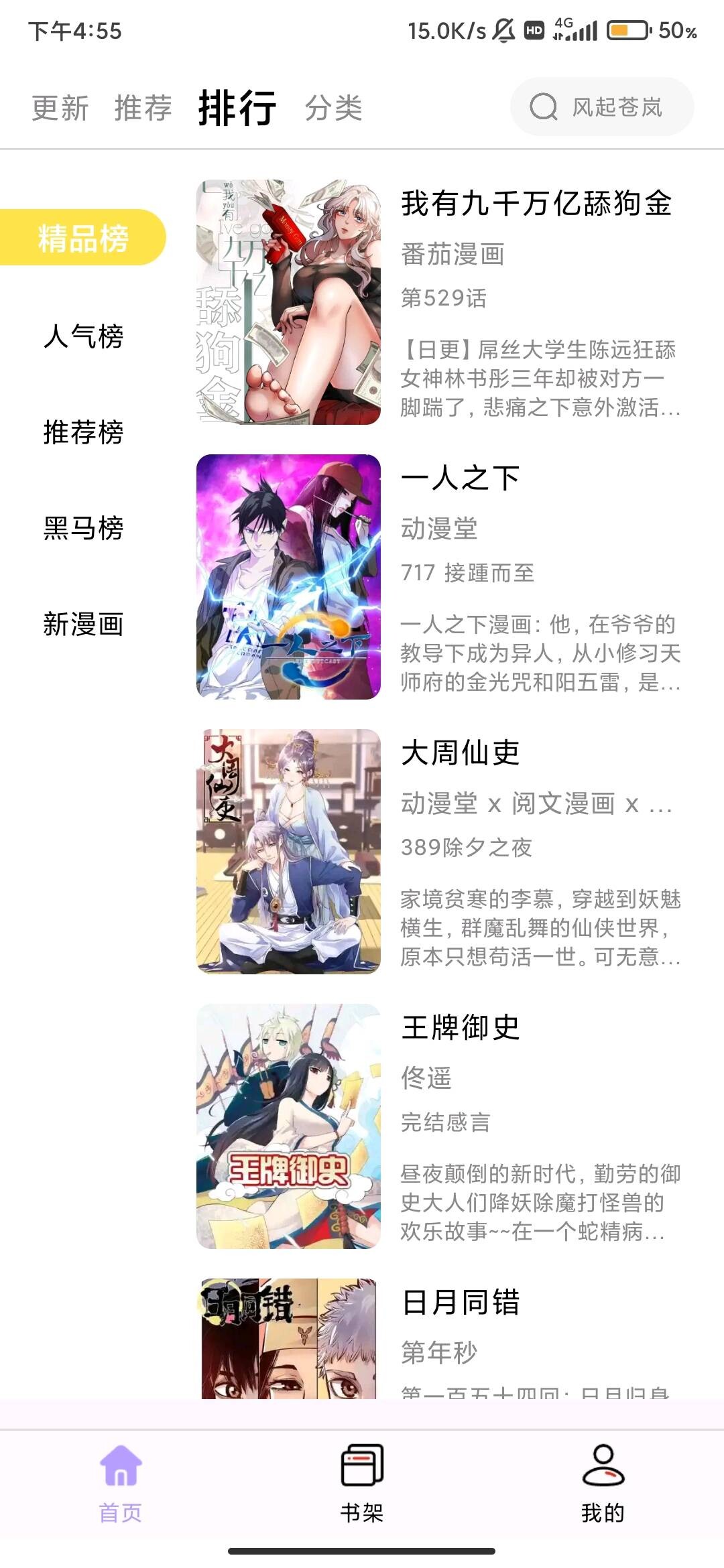This screenshot has height=1568, width=724.
Task: Select the 排行 top tab
Action: 237,108
